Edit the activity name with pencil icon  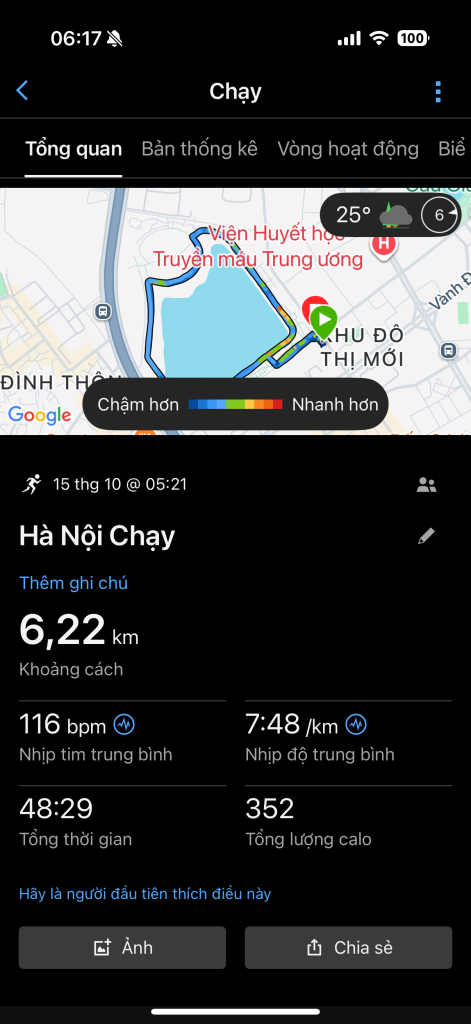(x=427, y=536)
